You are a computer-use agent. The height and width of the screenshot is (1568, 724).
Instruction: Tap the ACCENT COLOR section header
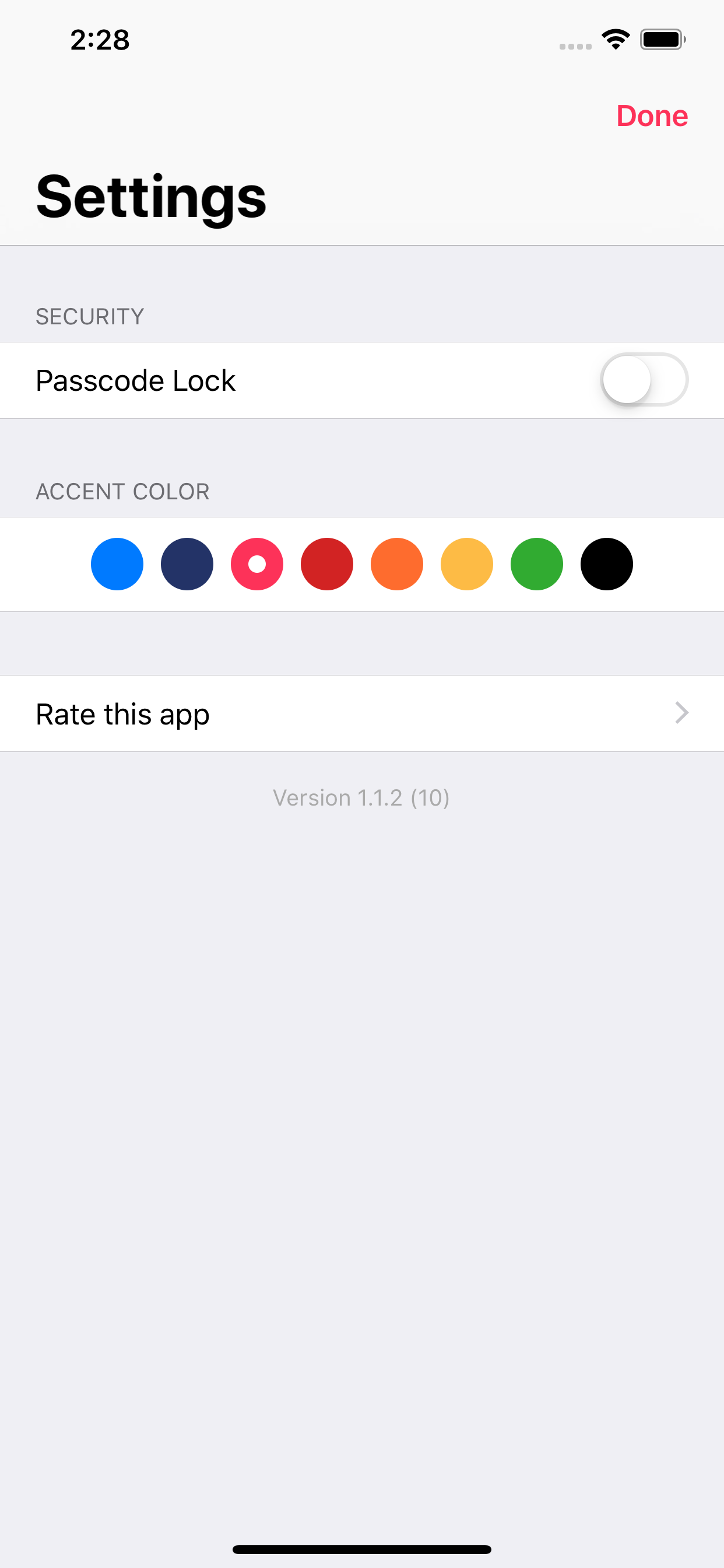[x=122, y=491]
